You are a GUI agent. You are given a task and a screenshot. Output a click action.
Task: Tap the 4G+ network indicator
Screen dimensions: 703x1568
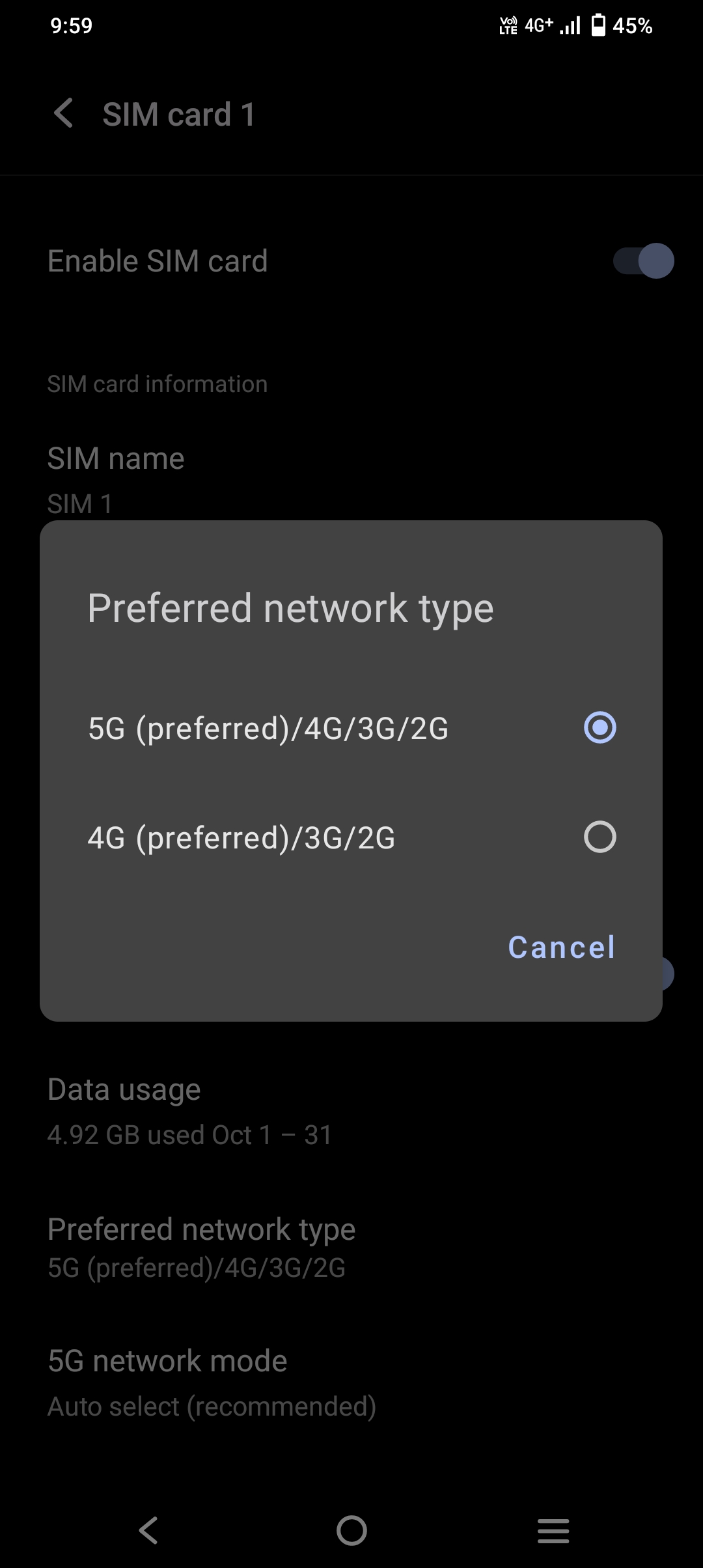[x=538, y=25]
